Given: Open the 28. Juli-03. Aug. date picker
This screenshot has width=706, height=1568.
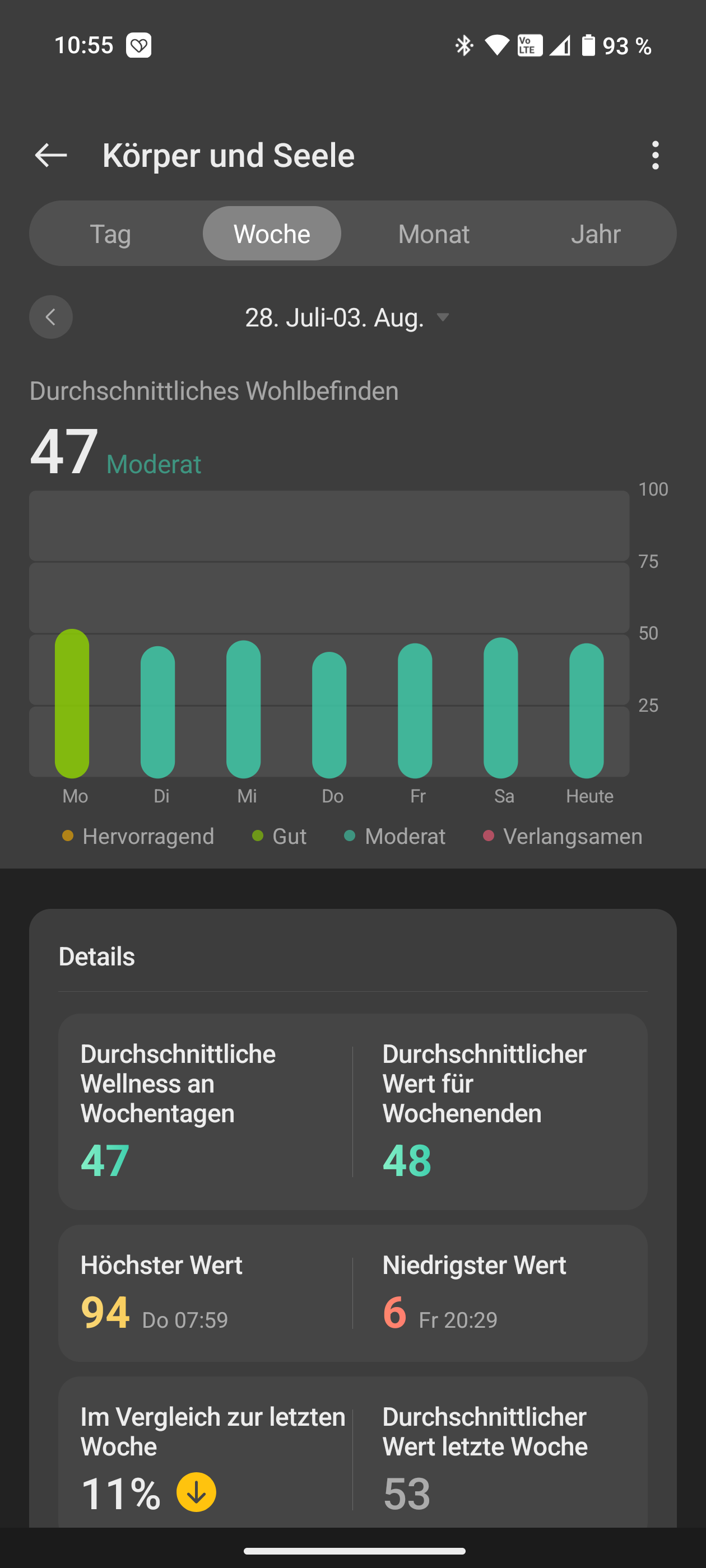Looking at the screenshot, I should point(347,317).
